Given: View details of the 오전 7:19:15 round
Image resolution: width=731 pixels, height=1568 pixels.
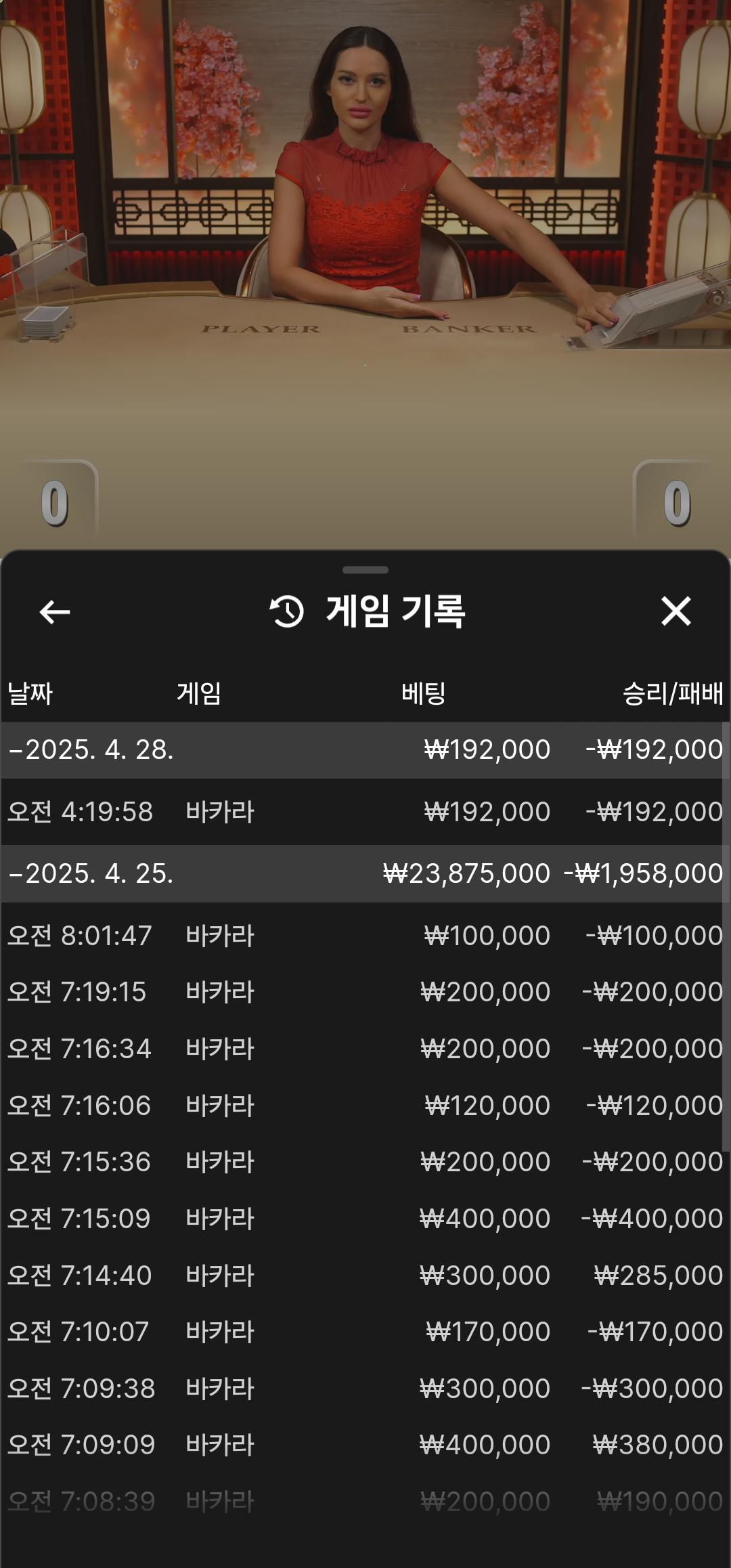Looking at the screenshot, I should click(364, 992).
